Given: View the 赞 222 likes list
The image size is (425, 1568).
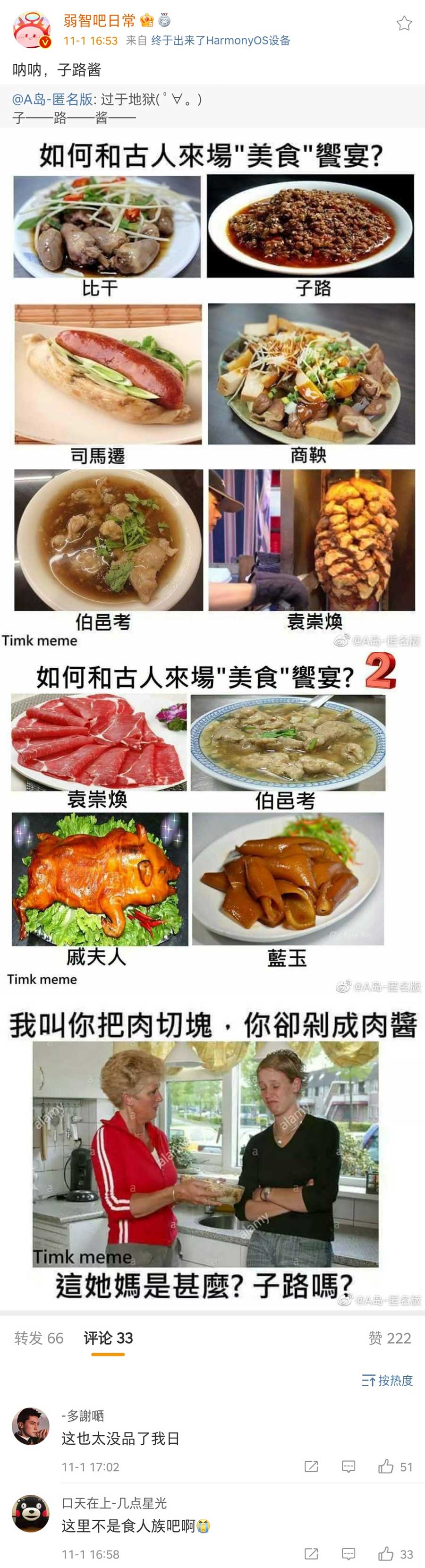Looking at the screenshot, I should (x=389, y=1338).
